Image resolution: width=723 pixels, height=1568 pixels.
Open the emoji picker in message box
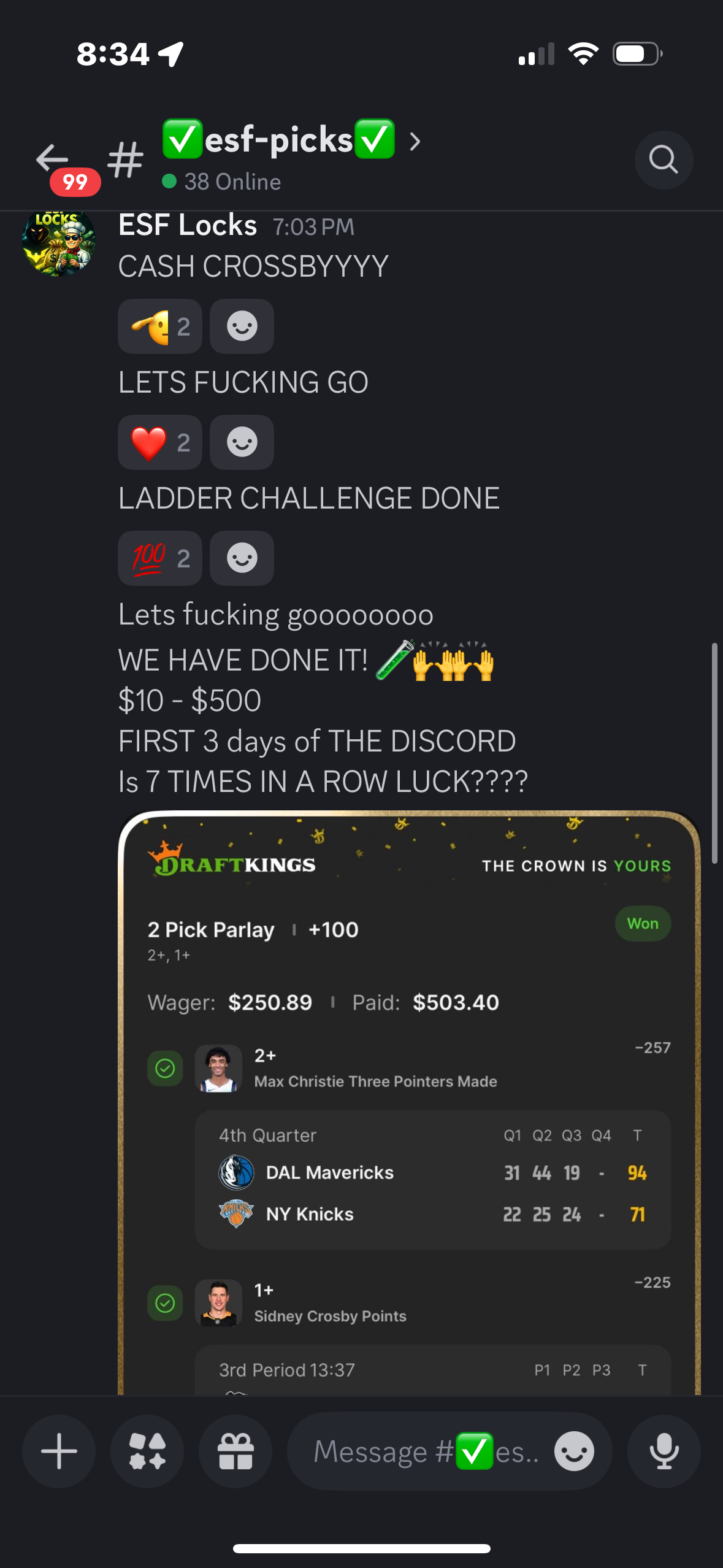coord(574,1451)
